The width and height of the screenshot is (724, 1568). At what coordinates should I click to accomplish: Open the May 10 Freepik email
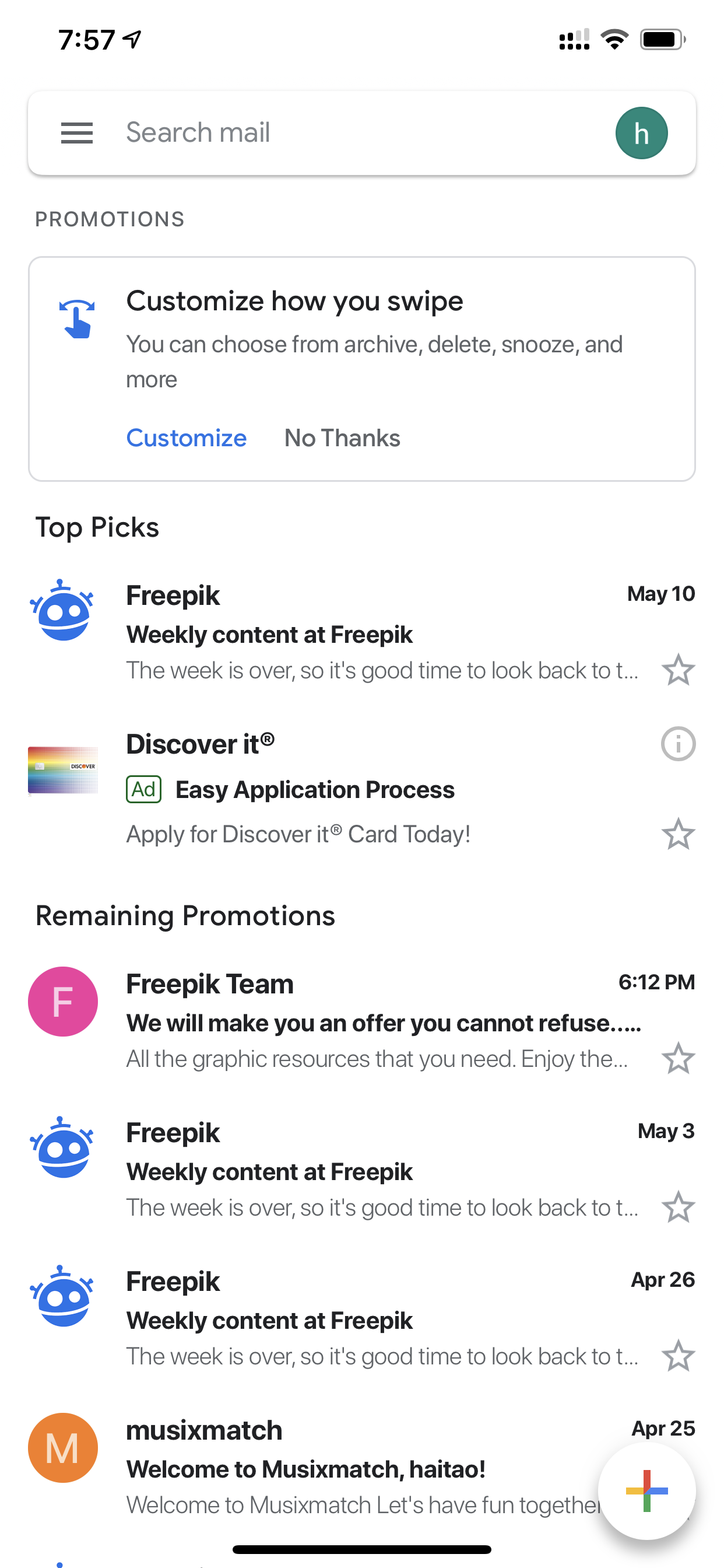click(x=362, y=632)
